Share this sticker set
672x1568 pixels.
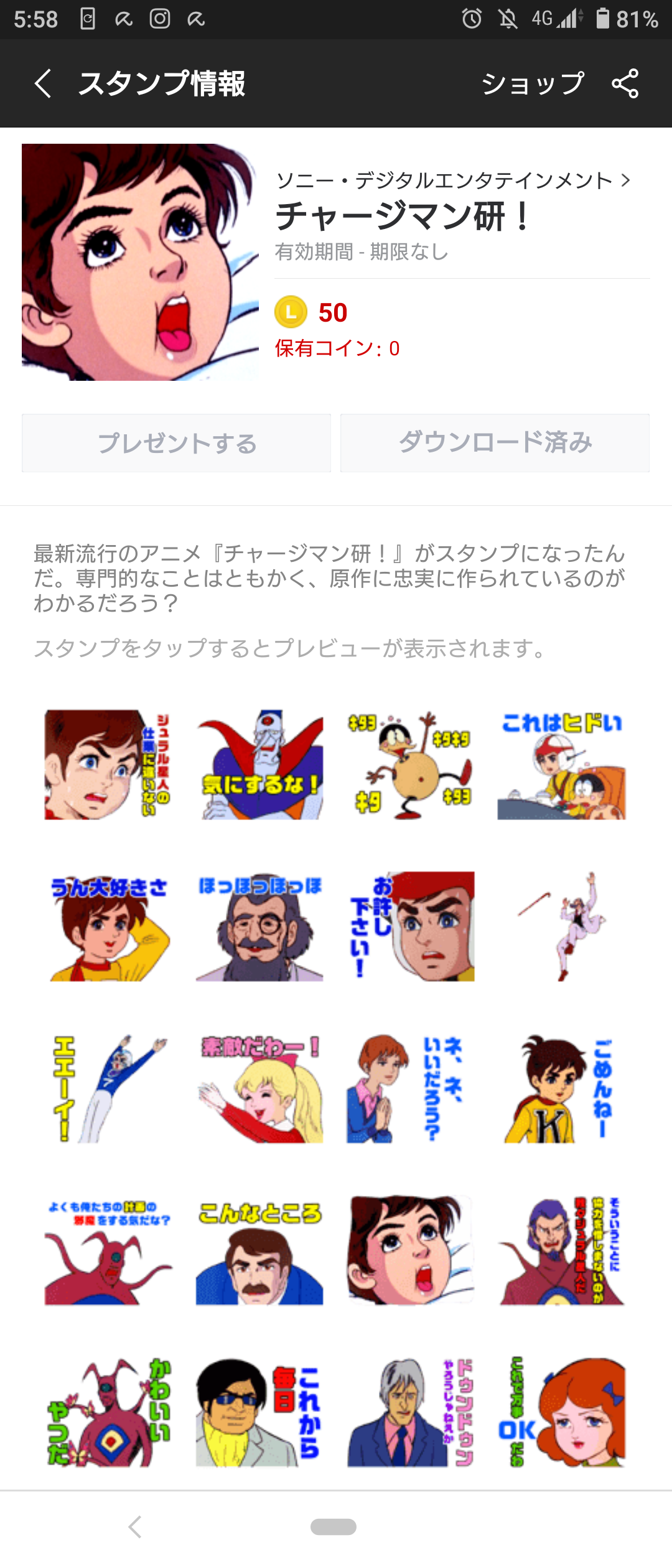click(625, 83)
